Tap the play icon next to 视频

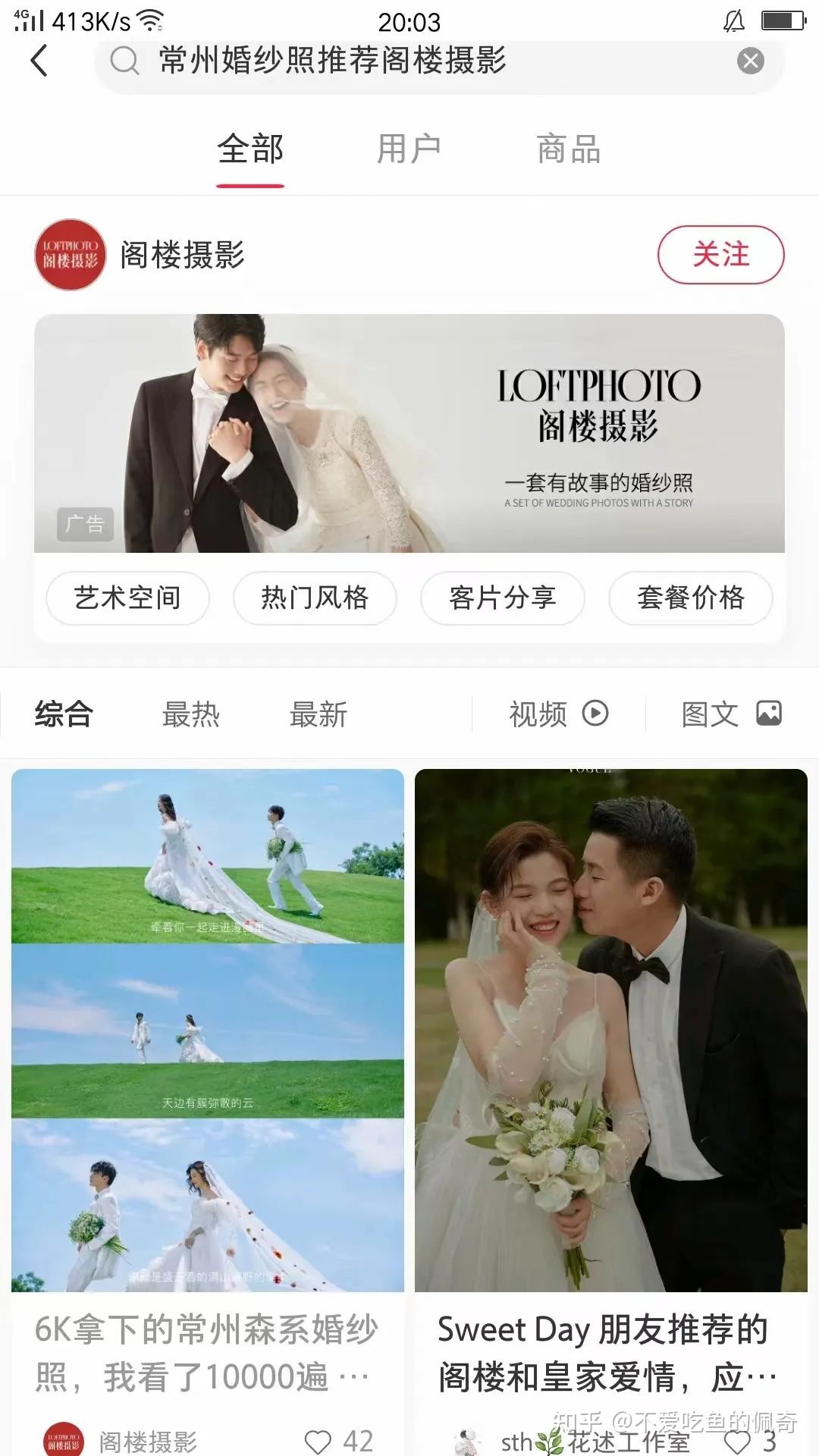coord(598,713)
